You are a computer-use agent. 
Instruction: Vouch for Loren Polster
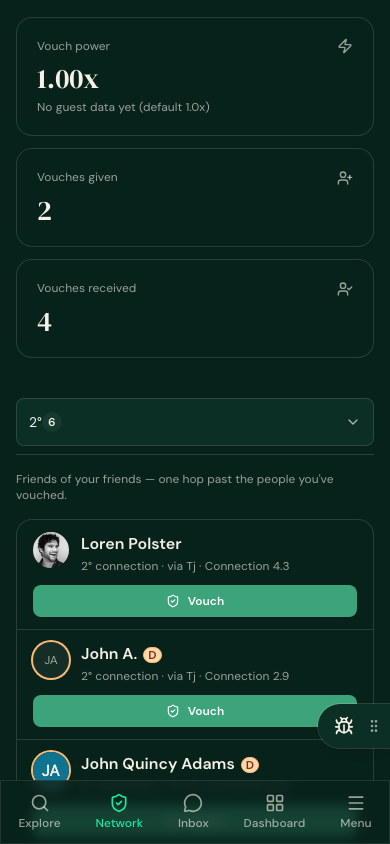tap(195, 601)
